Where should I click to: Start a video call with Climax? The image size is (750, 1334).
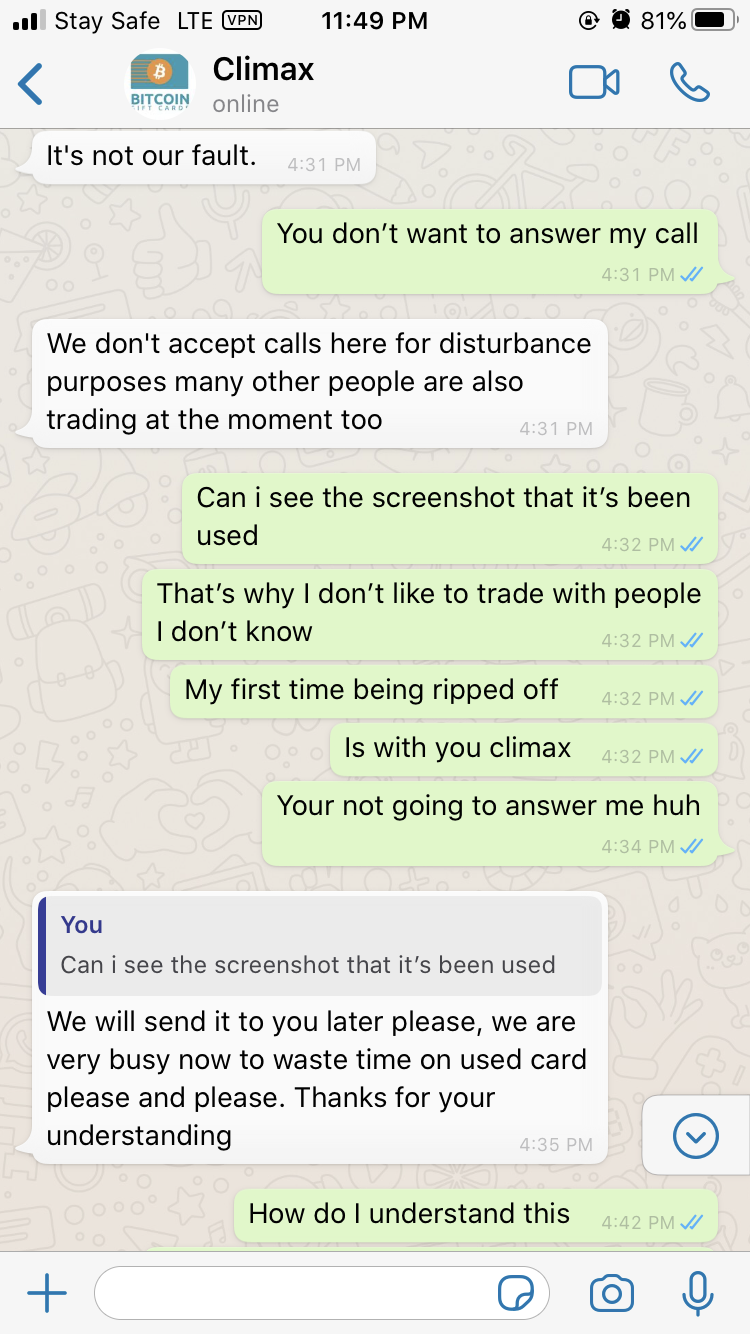(x=594, y=83)
